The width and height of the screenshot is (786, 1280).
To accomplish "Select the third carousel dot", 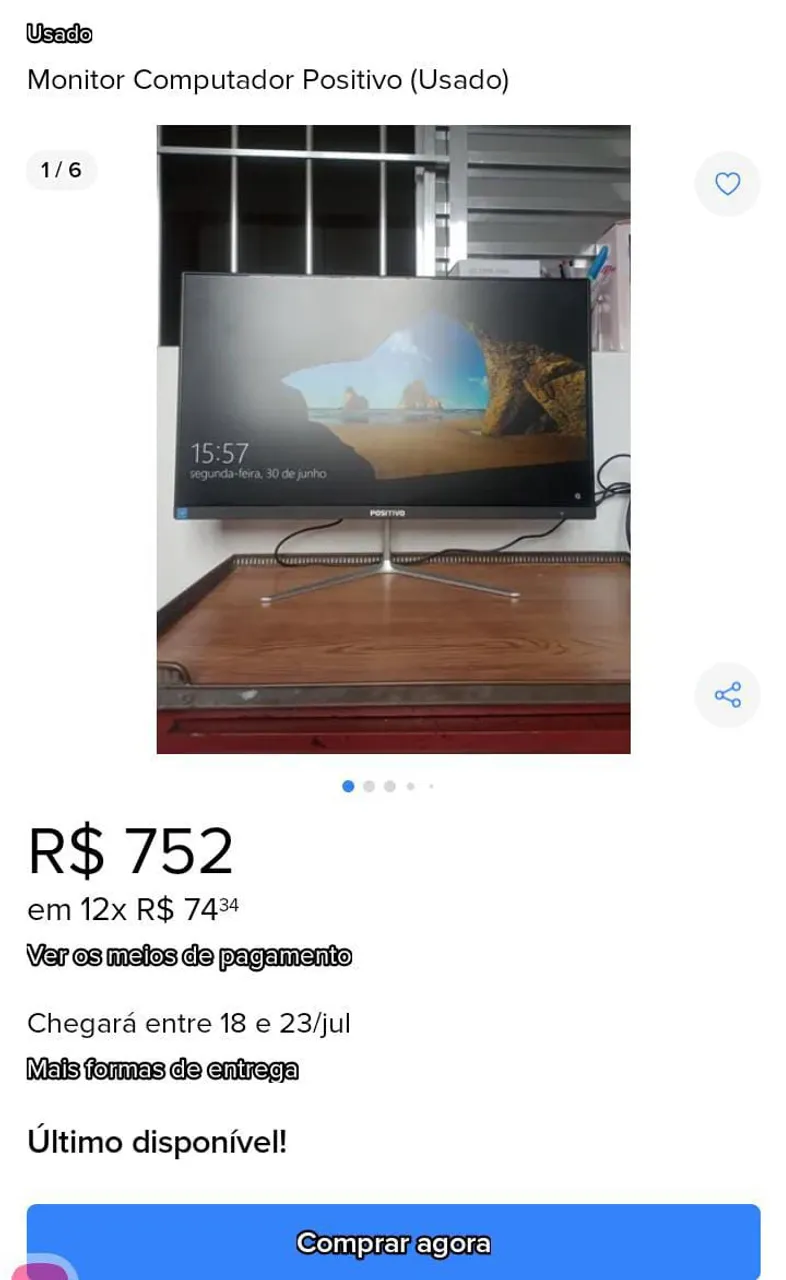I will pos(389,786).
